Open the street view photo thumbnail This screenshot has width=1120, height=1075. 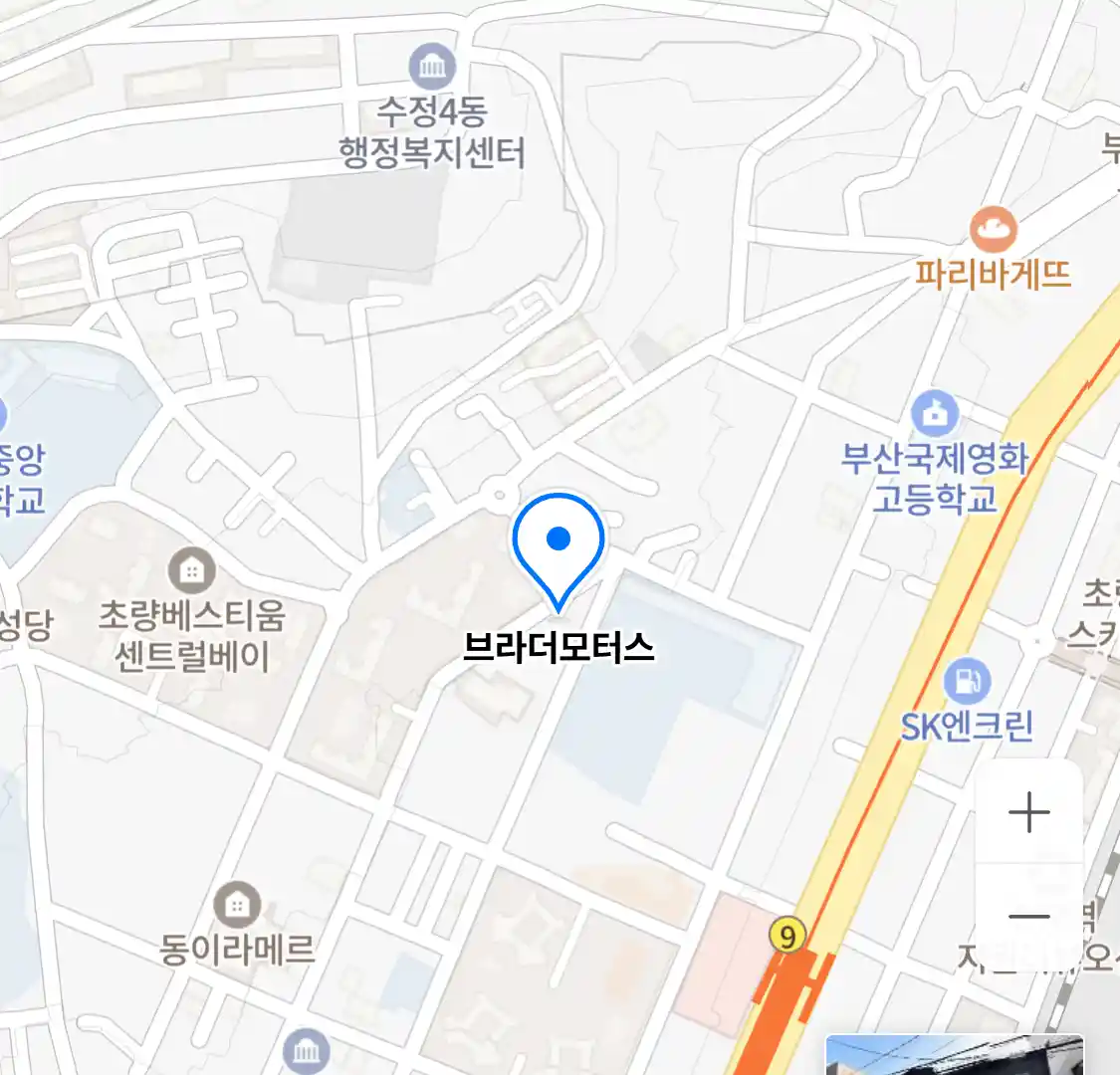tap(954, 1055)
